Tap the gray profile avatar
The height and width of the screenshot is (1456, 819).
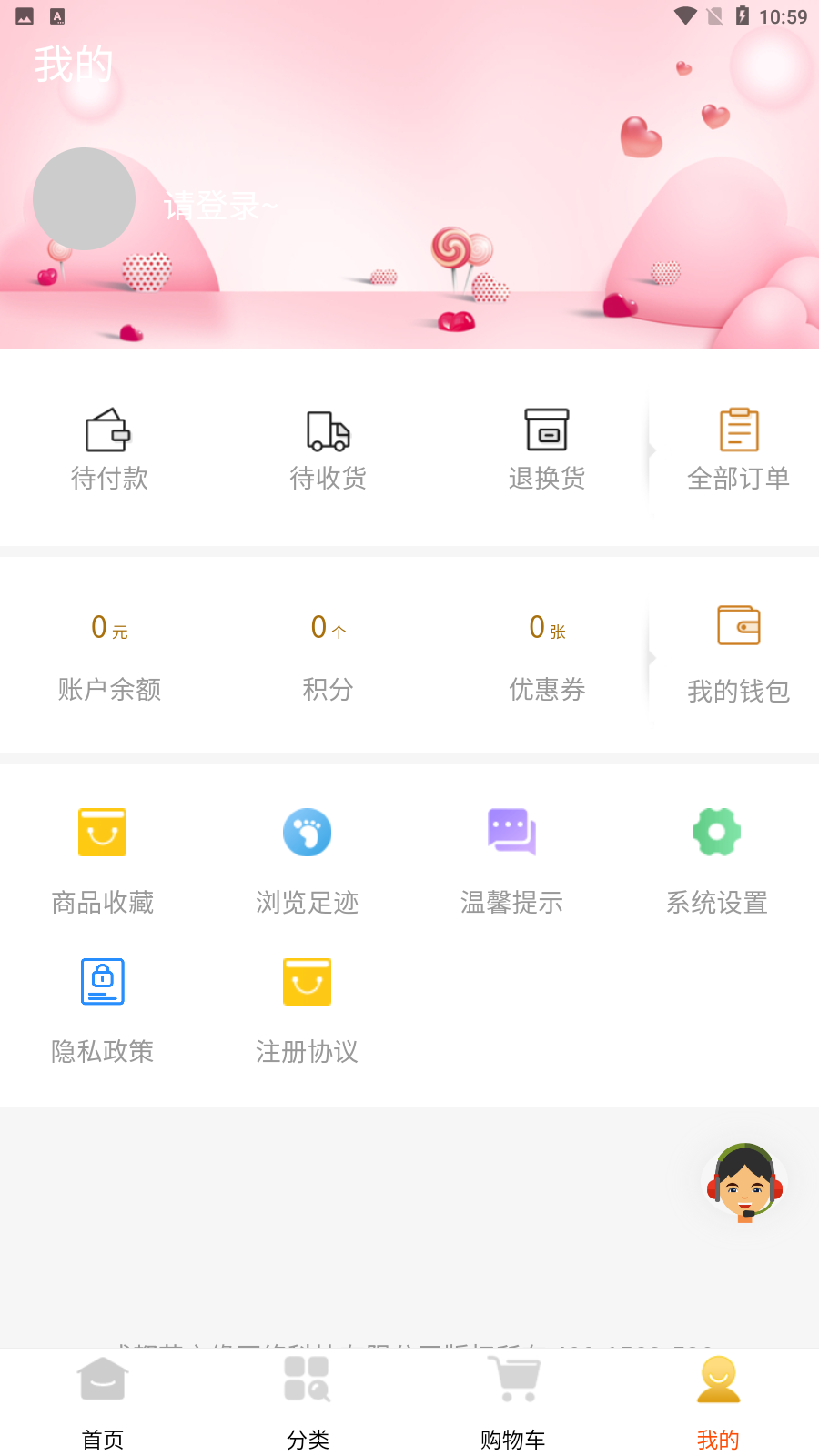point(84,198)
